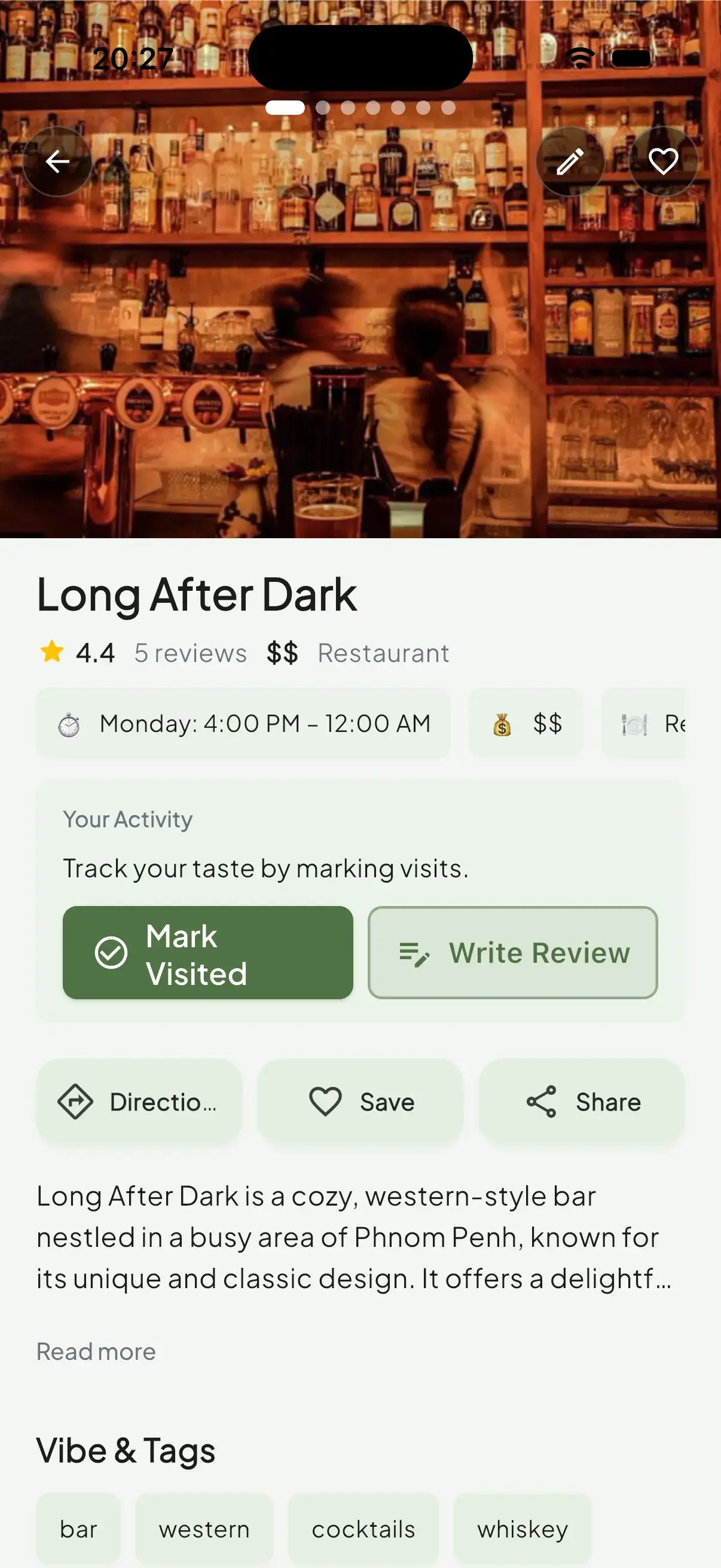The image size is (721, 1568).
Task: Toggle Mark Visited for this bar
Action: tap(207, 953)
